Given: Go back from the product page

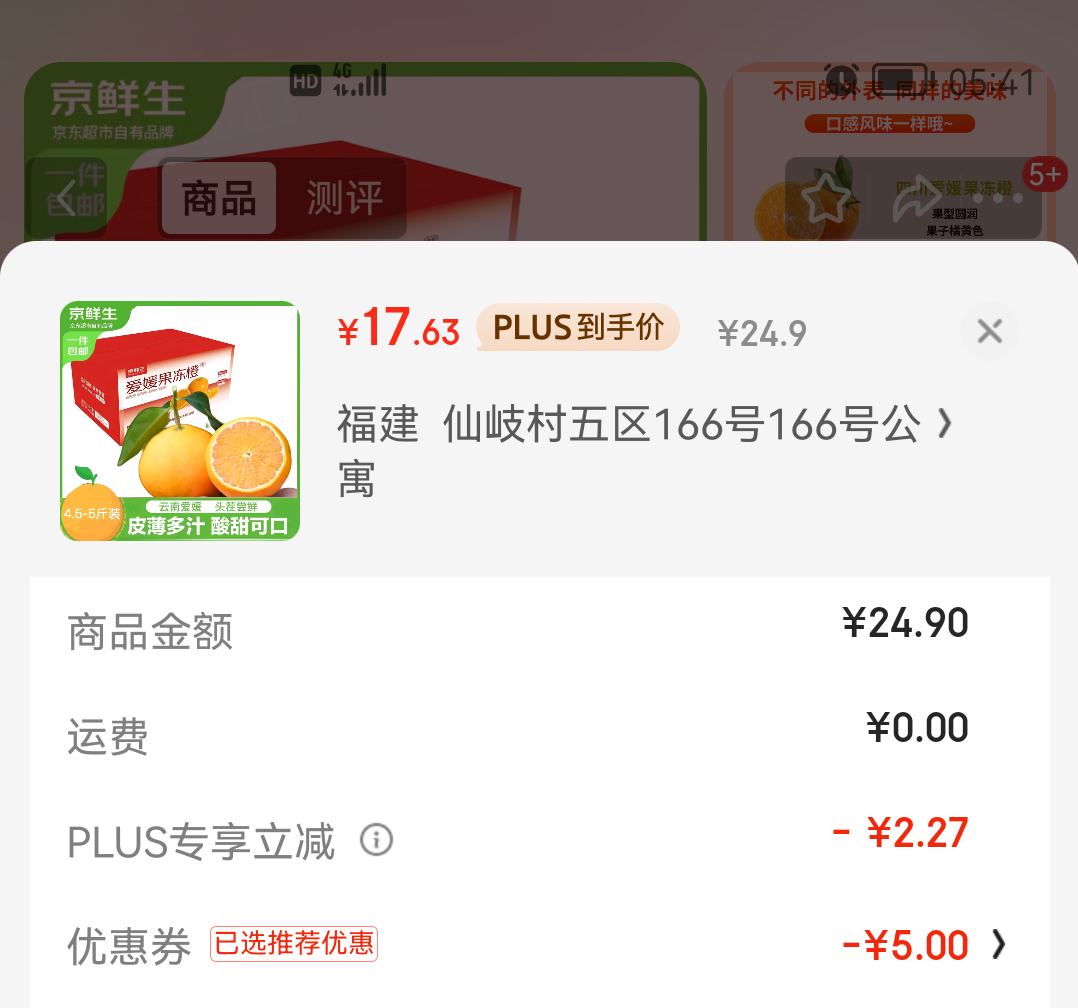Looking at the screenshot, I should 66,197.
